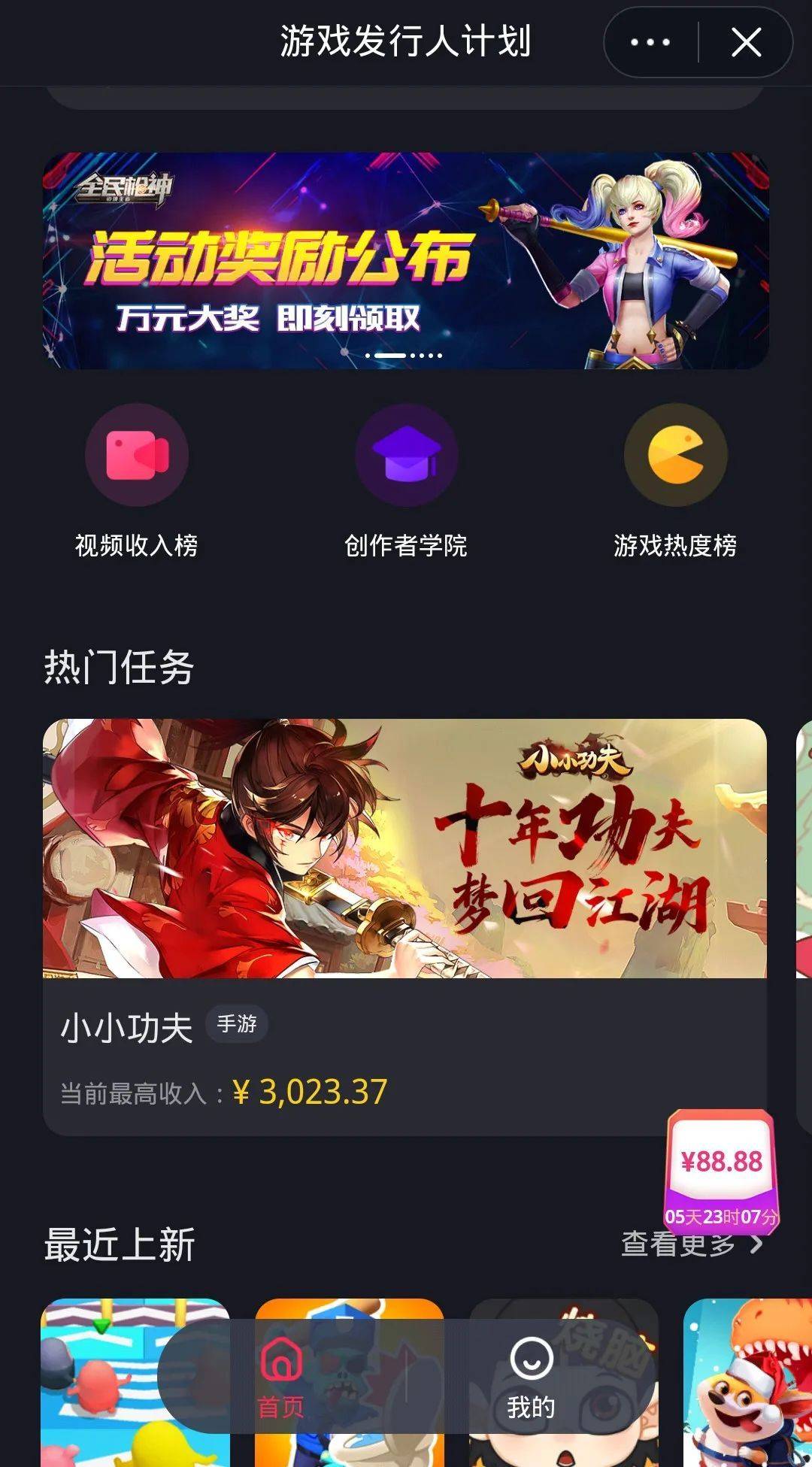This screenshot has height=1467, width=812.
Task: Open 视频收入榜 ranking
Action: point(137,481)
